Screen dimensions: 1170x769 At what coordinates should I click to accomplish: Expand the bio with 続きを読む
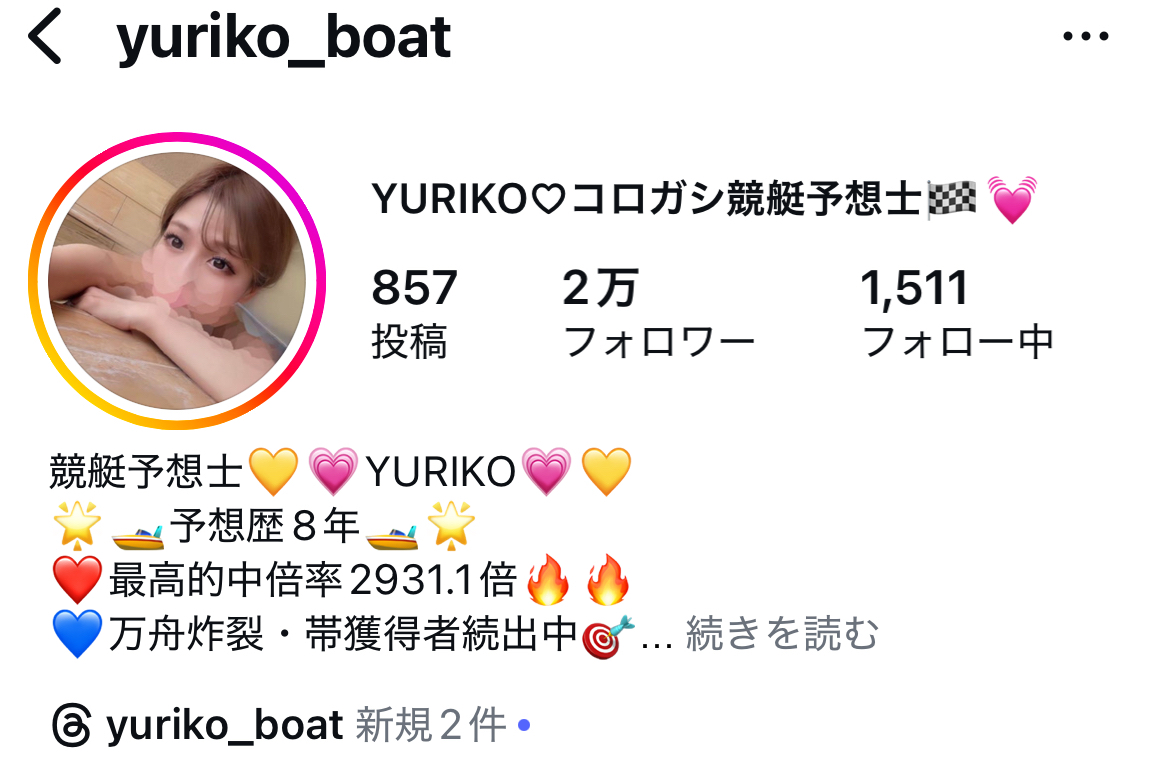click(x=781, y=634)
